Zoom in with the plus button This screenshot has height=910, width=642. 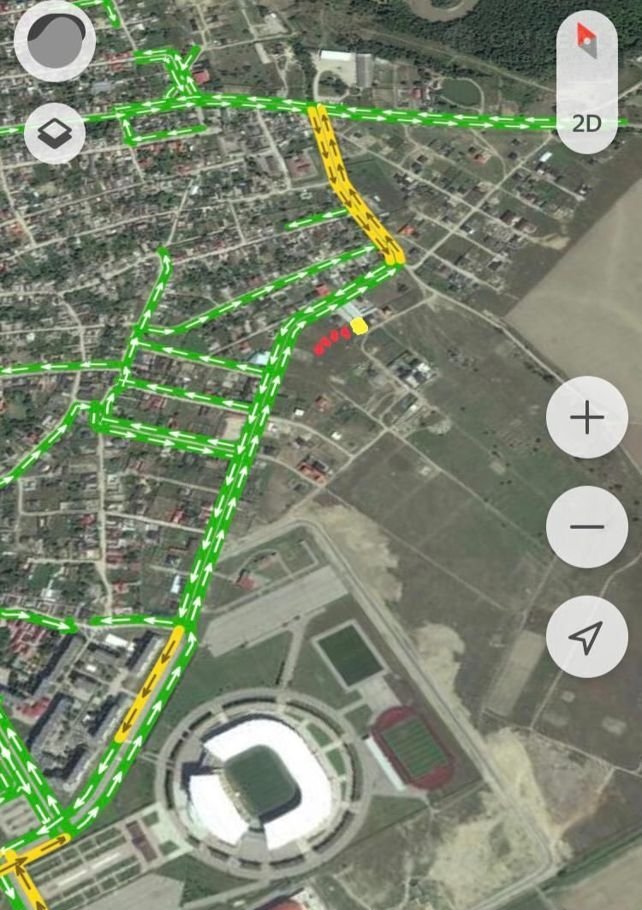click(x=587, y=418)
